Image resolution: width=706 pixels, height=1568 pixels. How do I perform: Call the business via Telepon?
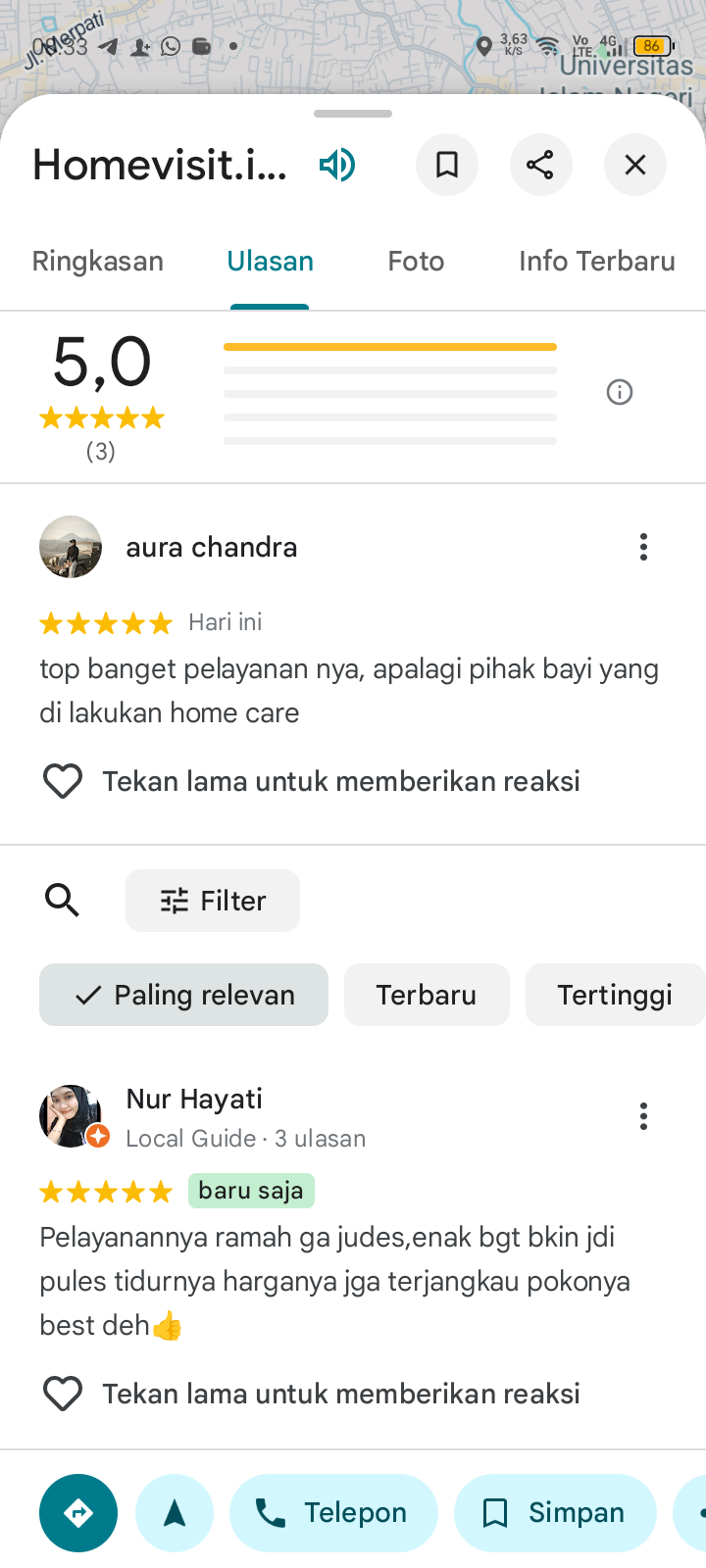333,1513
